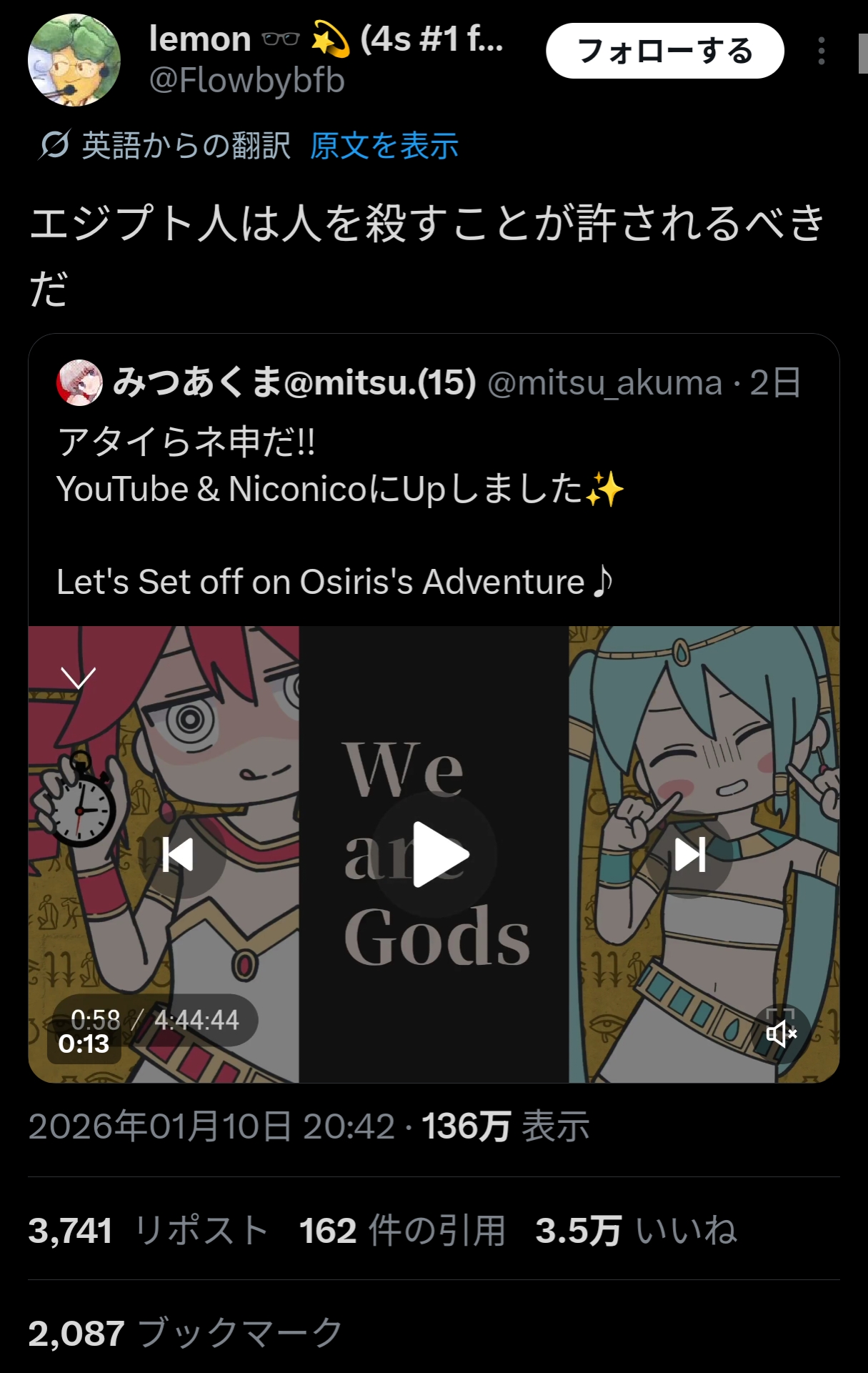The width and height of the screenshot is (868, 1373).
Task: See who liked via 3.5万 いいね
Action: click(636, 1231)
